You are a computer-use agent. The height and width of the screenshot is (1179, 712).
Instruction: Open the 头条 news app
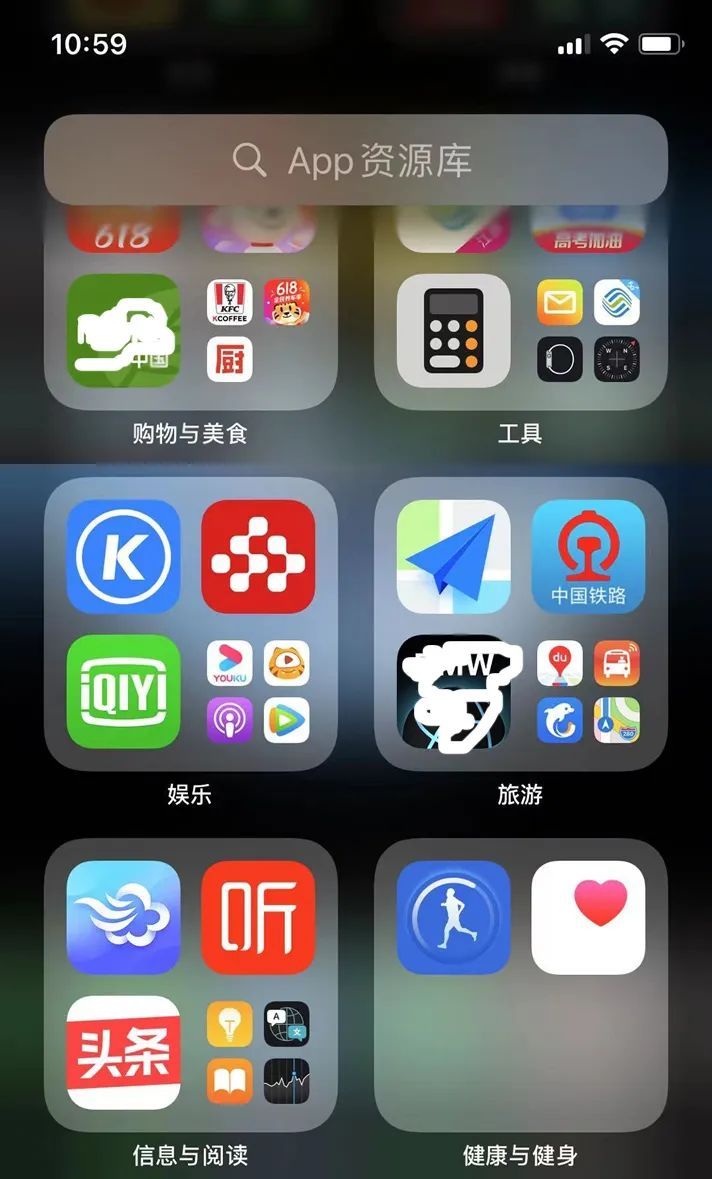[123, 1052]
